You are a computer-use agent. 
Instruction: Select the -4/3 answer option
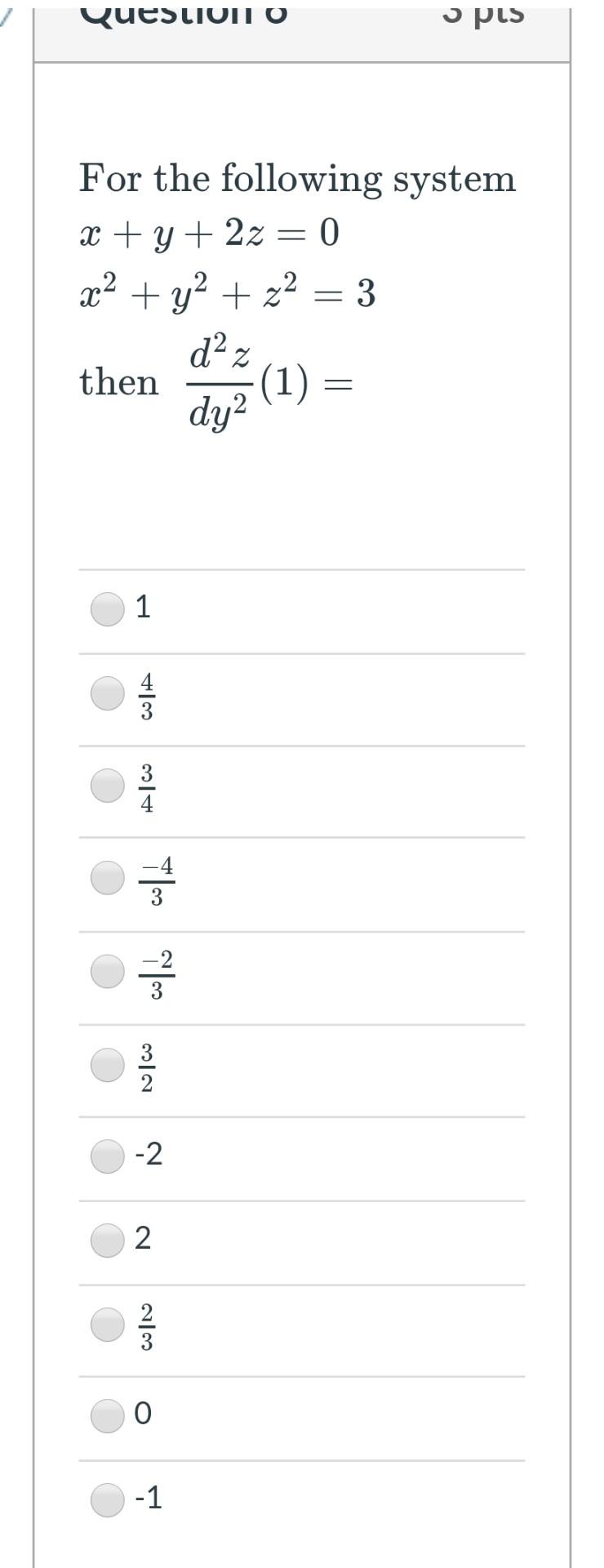point(107,879)
